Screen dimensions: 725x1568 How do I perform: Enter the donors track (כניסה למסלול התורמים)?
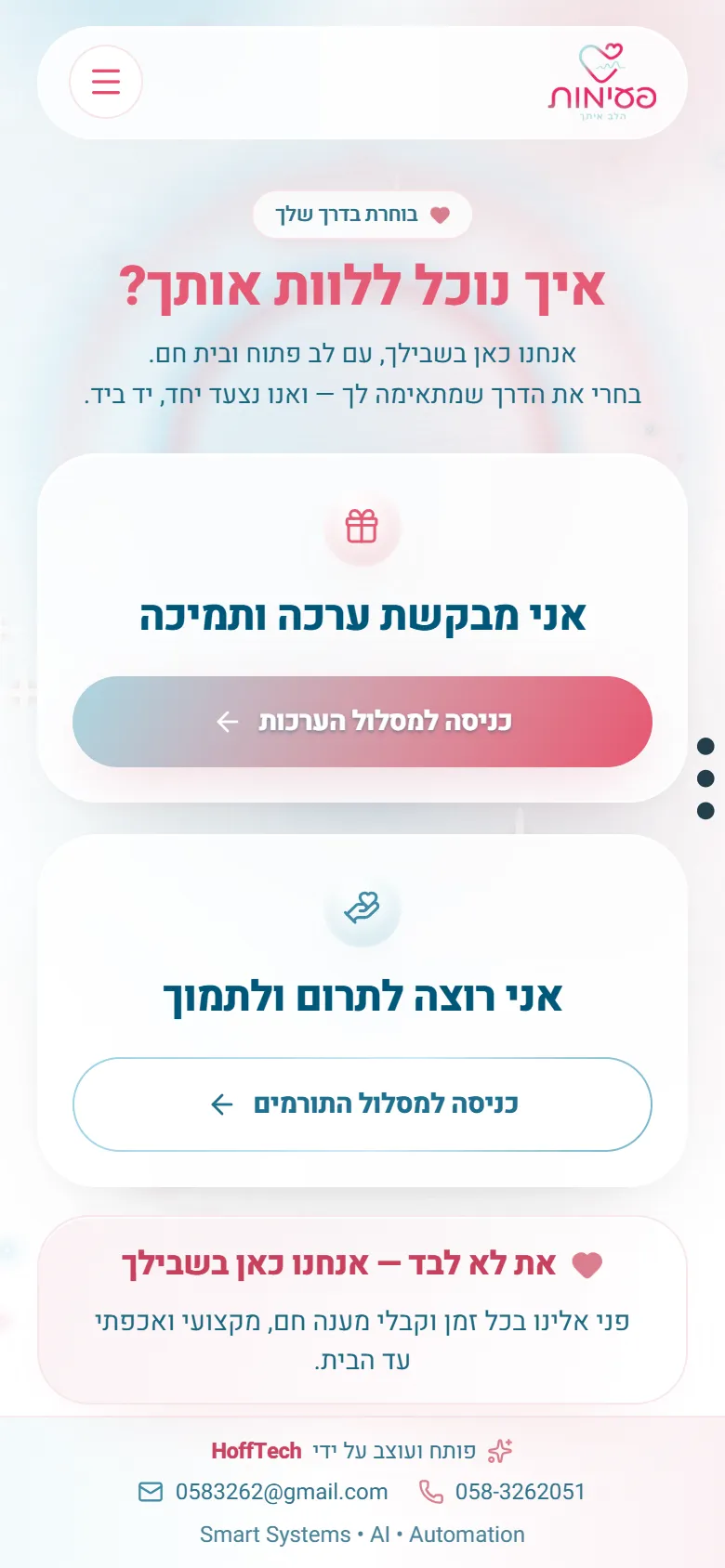(x=362, y=1104)
